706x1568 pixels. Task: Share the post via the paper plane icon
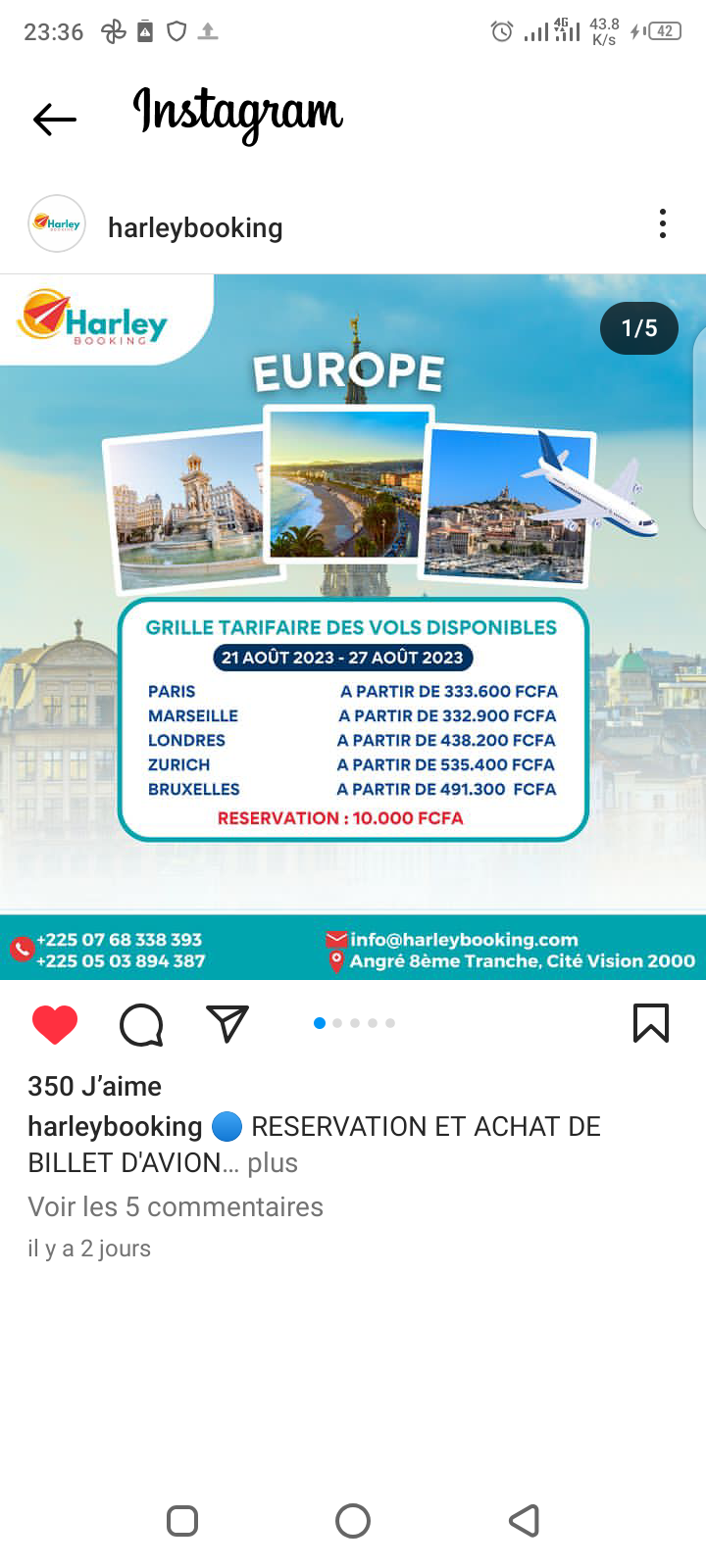pos(227,1024)
